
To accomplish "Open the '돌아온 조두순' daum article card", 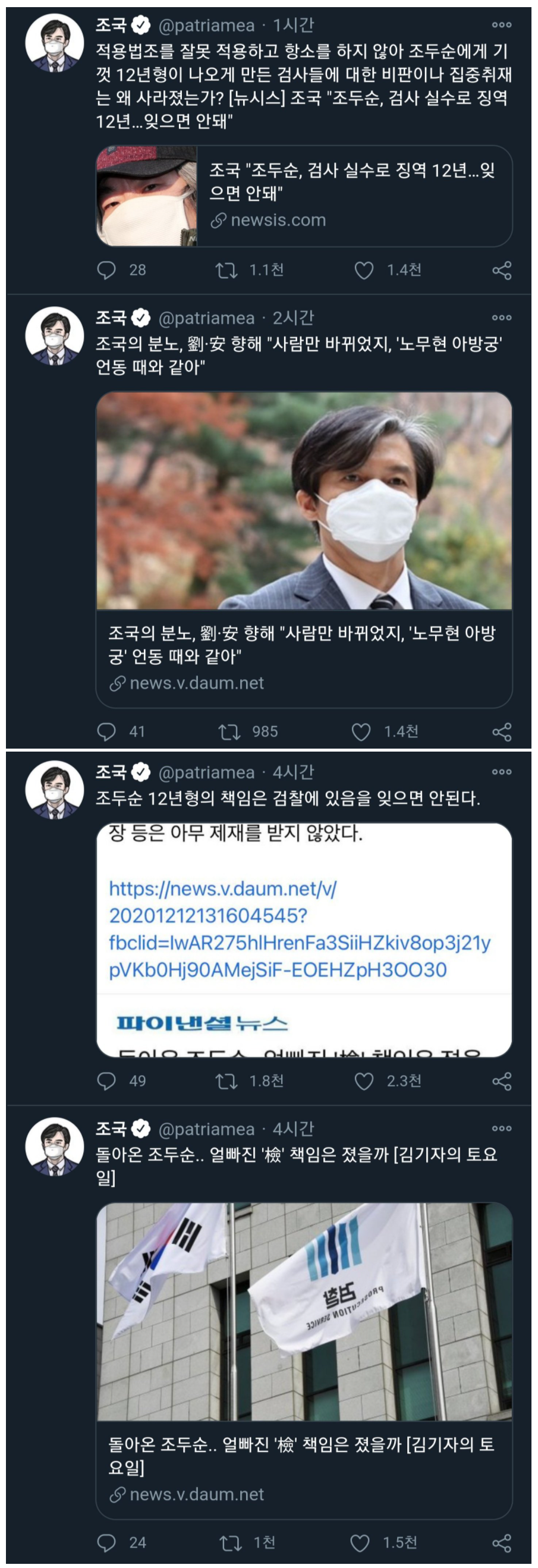I will click(303, 1360).
